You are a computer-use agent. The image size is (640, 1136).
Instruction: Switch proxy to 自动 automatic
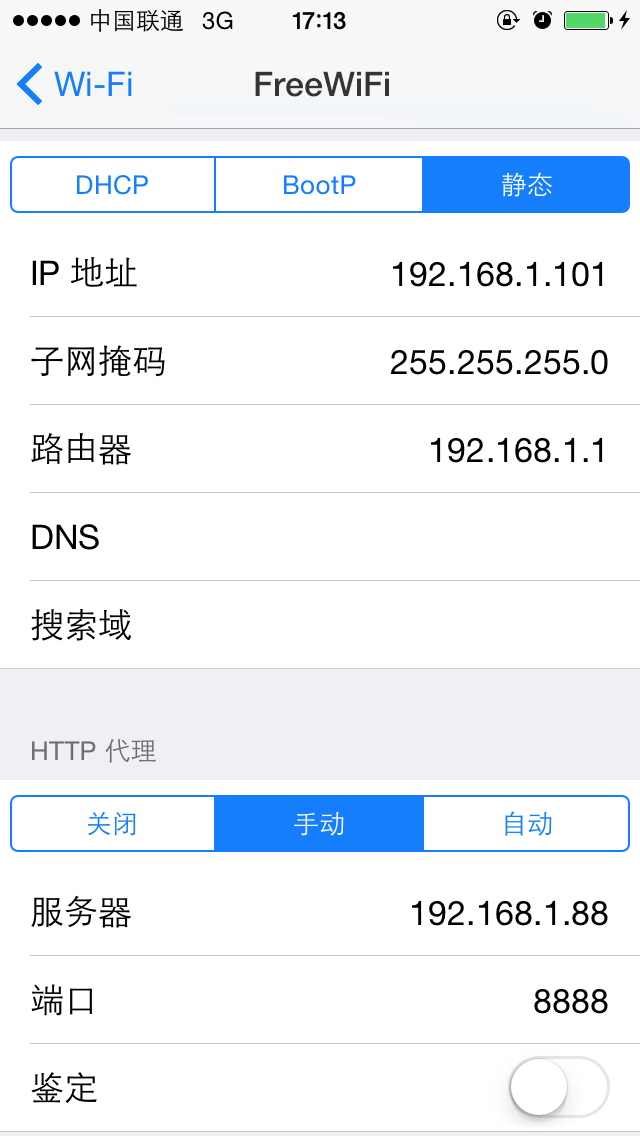coord(526,824)
